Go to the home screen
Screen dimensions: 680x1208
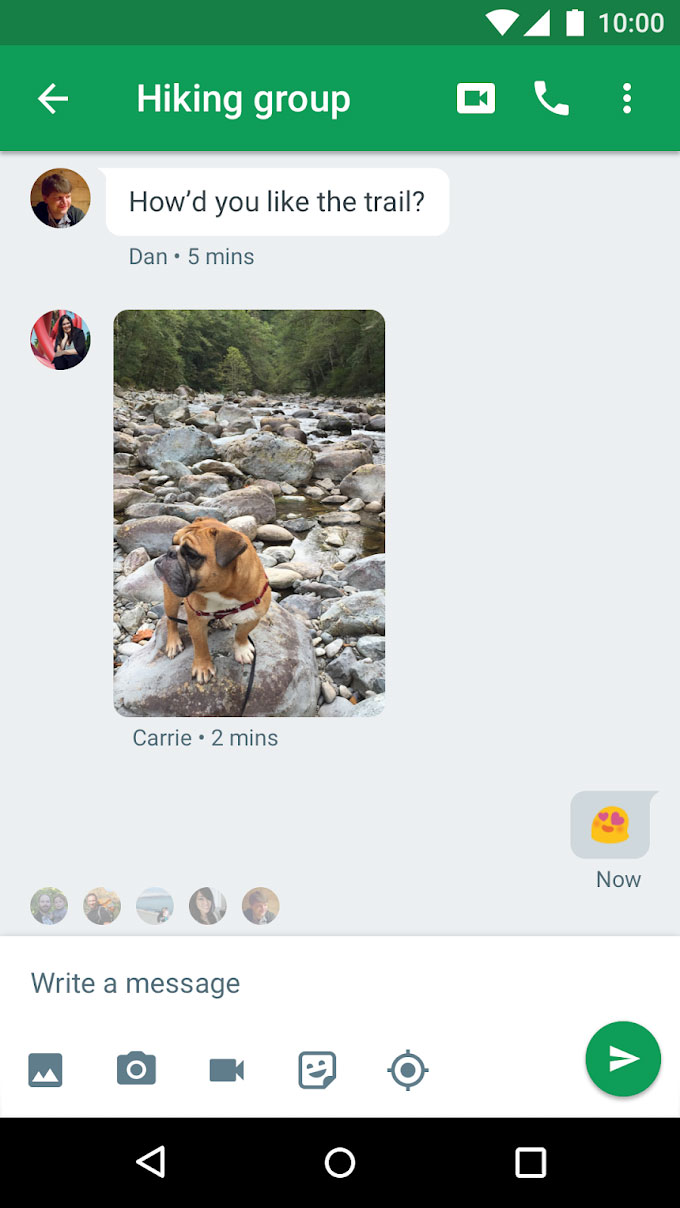pos(340,1162)
